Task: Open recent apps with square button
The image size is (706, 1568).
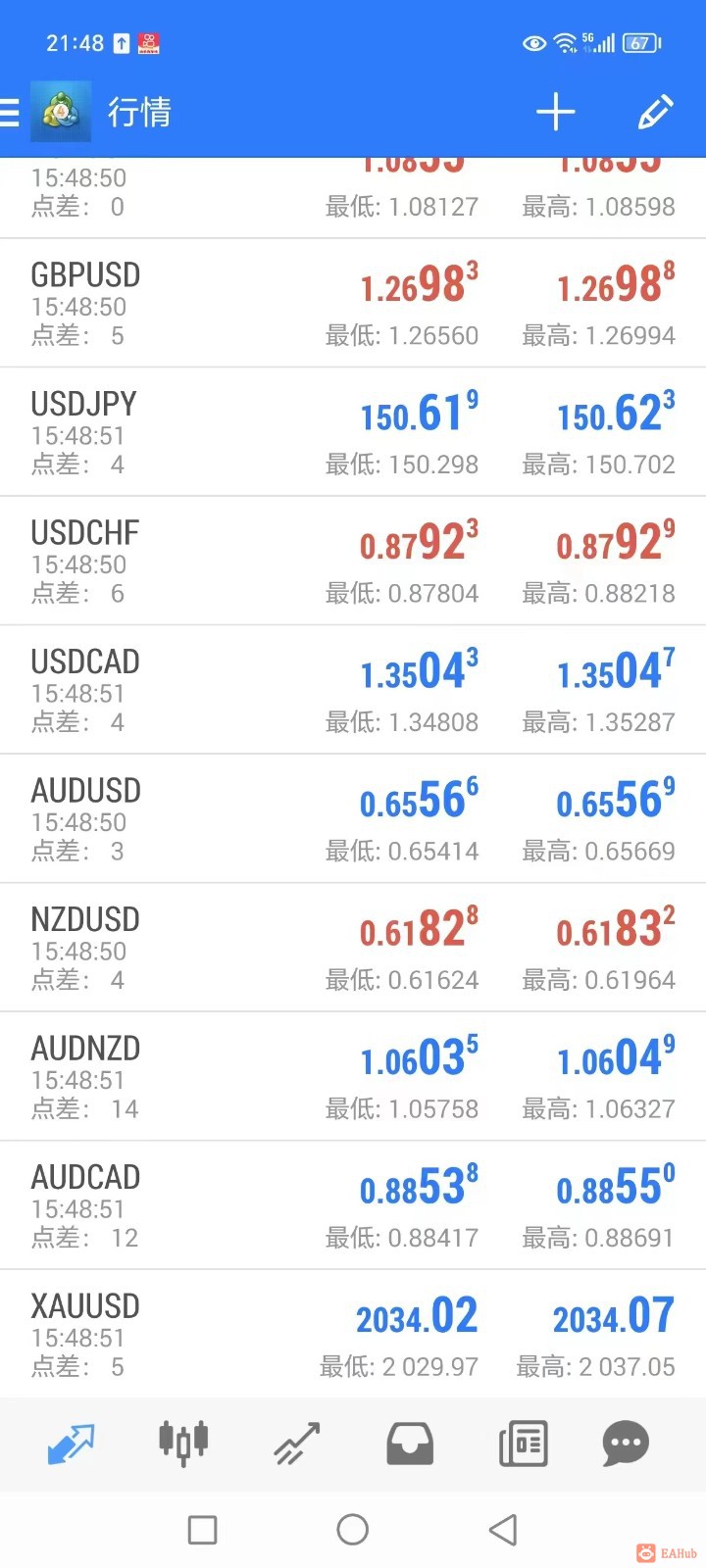Action: click(x=202, y=1529)
